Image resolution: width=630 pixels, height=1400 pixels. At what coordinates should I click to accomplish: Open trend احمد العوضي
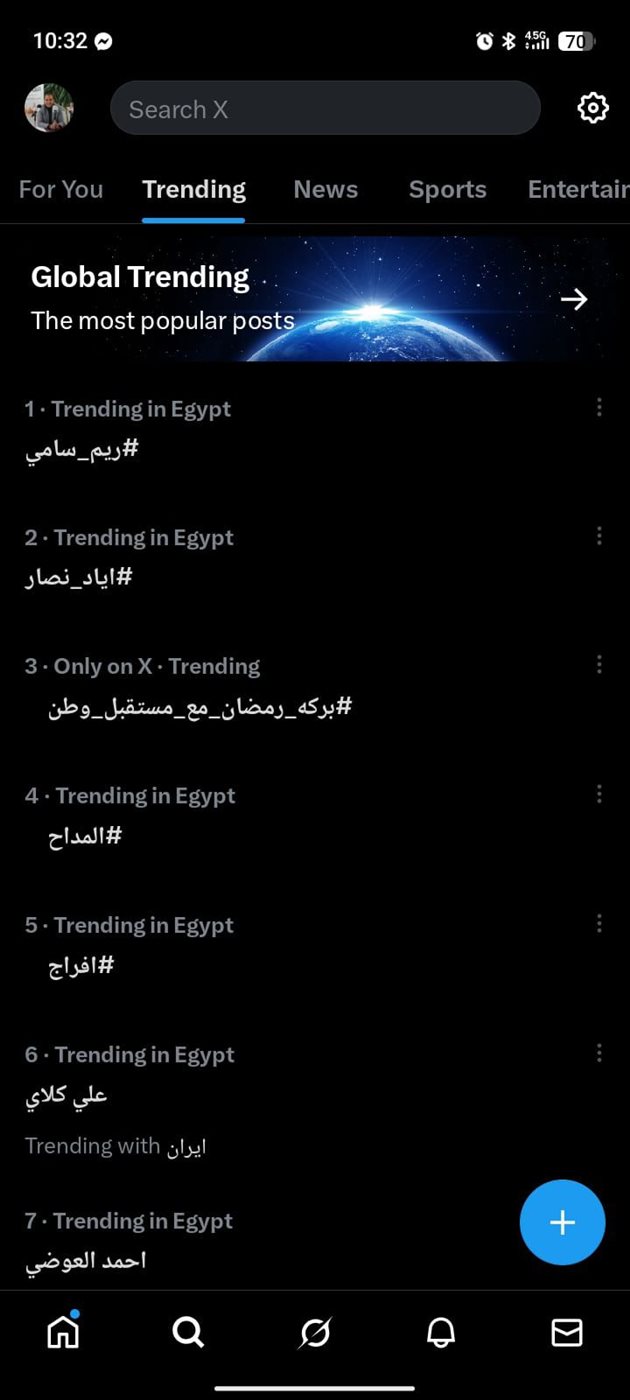click(x=86, y=1261)
